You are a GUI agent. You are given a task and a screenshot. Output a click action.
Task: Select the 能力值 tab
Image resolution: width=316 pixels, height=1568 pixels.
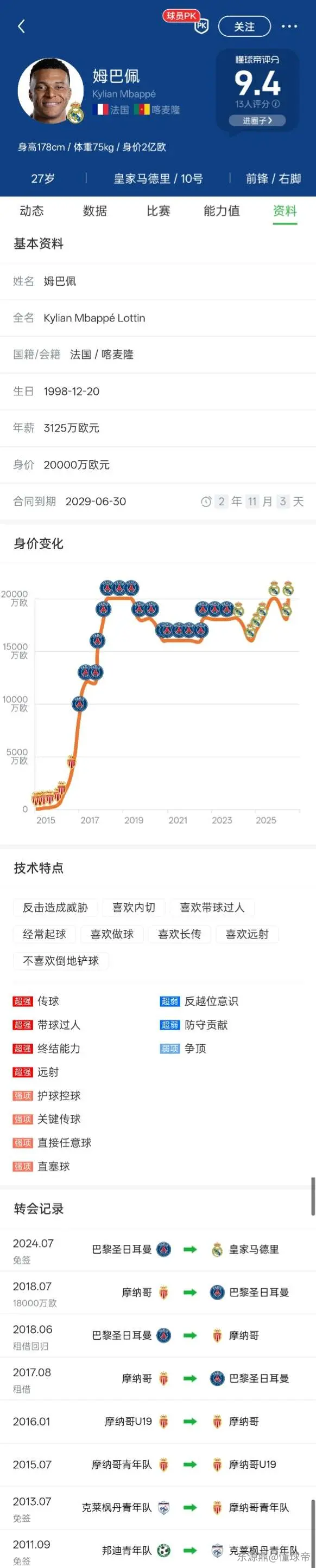[x=222, y=210]
